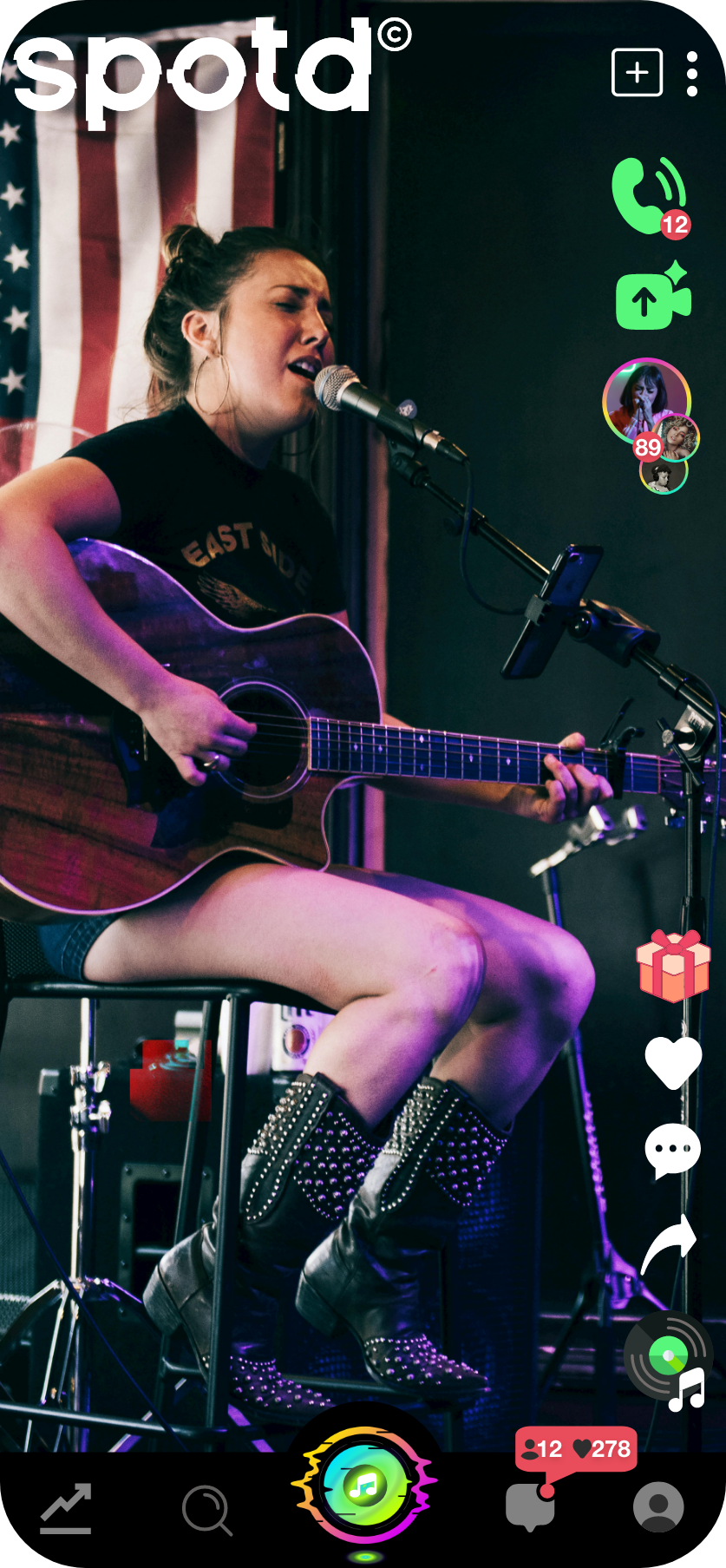This screenshot has height=1568, width=726.
Task: Tap the central colorful music button
Action: pyautogui.click(x=364, y=1487)
